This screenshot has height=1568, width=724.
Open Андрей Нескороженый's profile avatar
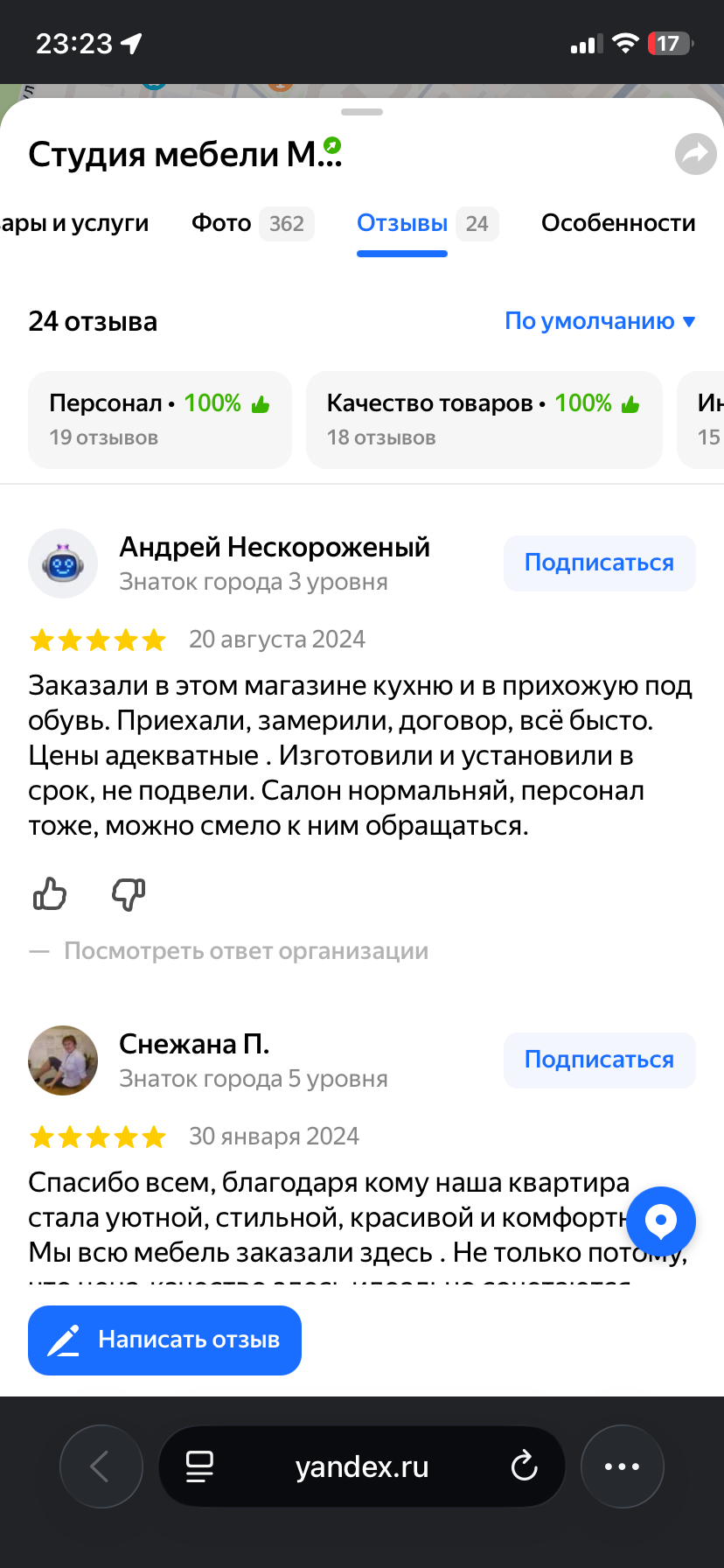point(63,563)
